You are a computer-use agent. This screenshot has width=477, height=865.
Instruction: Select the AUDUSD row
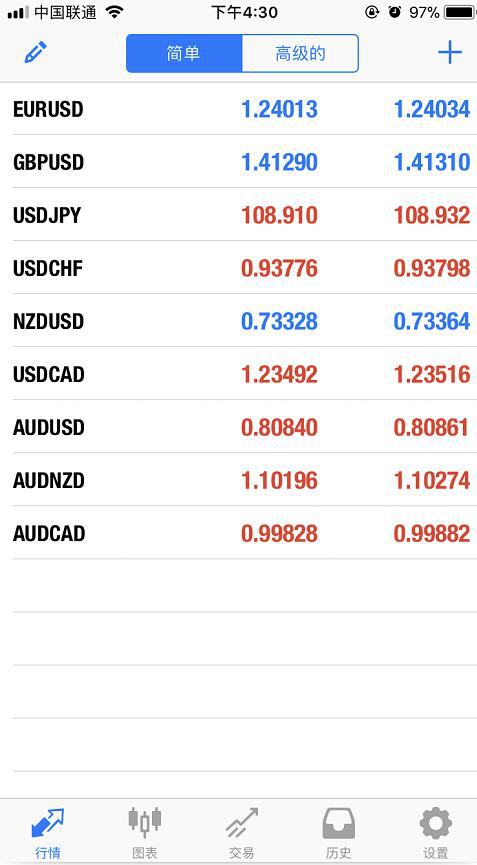[x=238, y=426]
